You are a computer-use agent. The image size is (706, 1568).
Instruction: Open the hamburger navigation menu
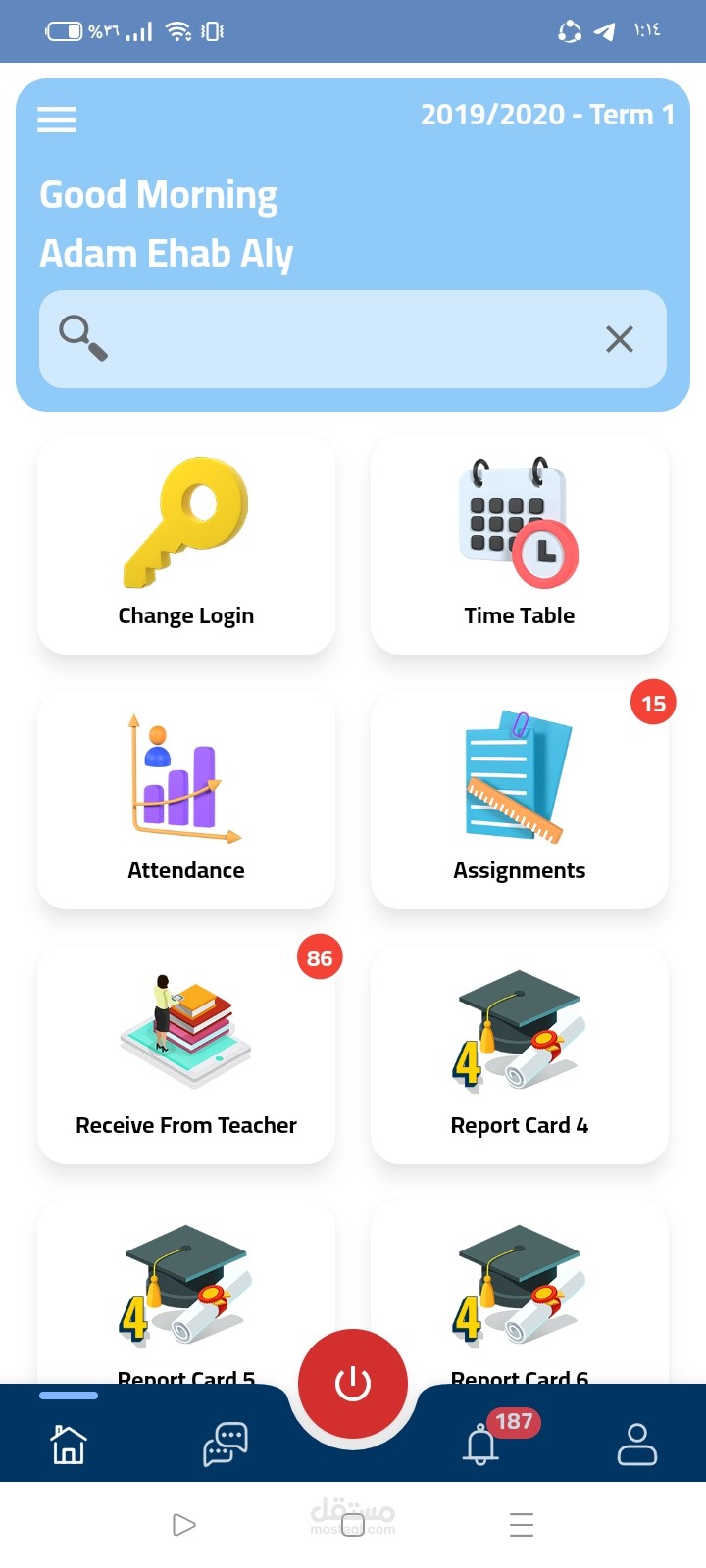pos(56,119)
